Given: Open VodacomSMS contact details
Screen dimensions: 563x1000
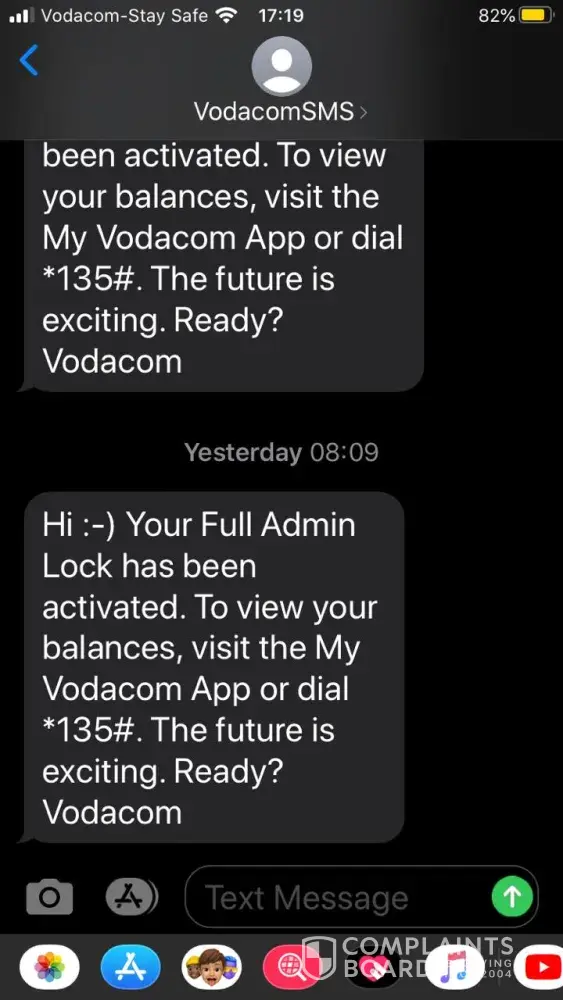Looking at the screenshot, I should tap(281, 112).
